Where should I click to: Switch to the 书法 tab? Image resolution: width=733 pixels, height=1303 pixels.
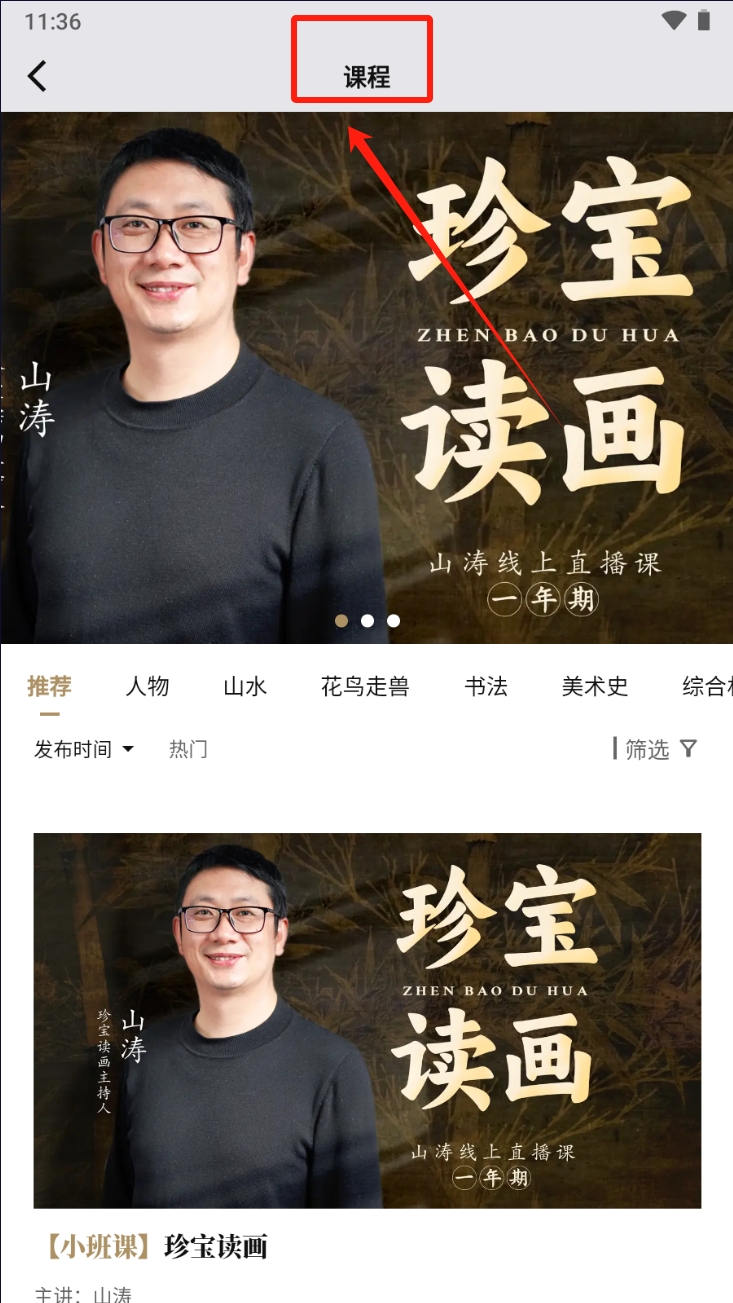486,686
